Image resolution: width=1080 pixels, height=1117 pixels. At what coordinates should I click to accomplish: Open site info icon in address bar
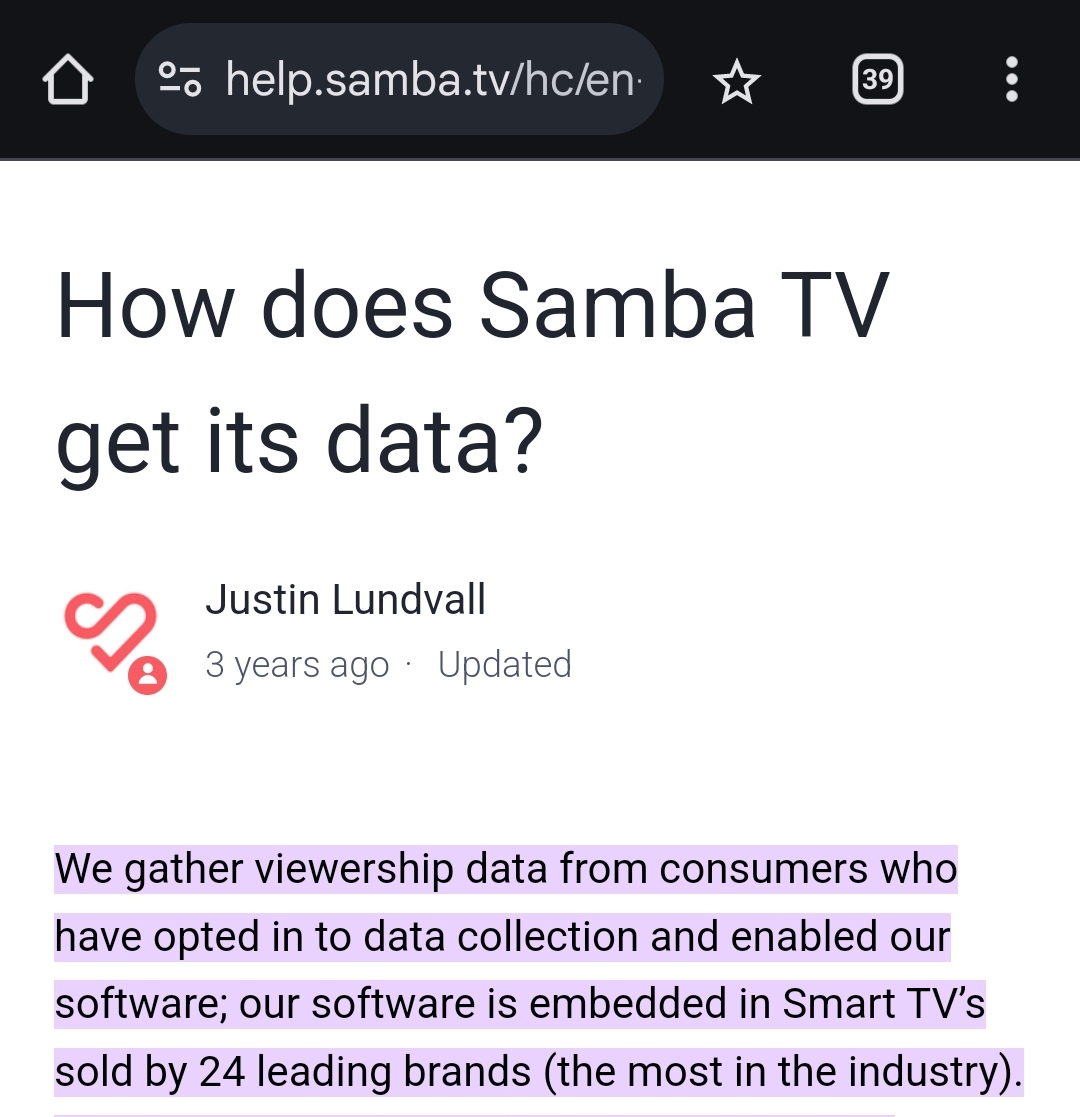[181, 80]
